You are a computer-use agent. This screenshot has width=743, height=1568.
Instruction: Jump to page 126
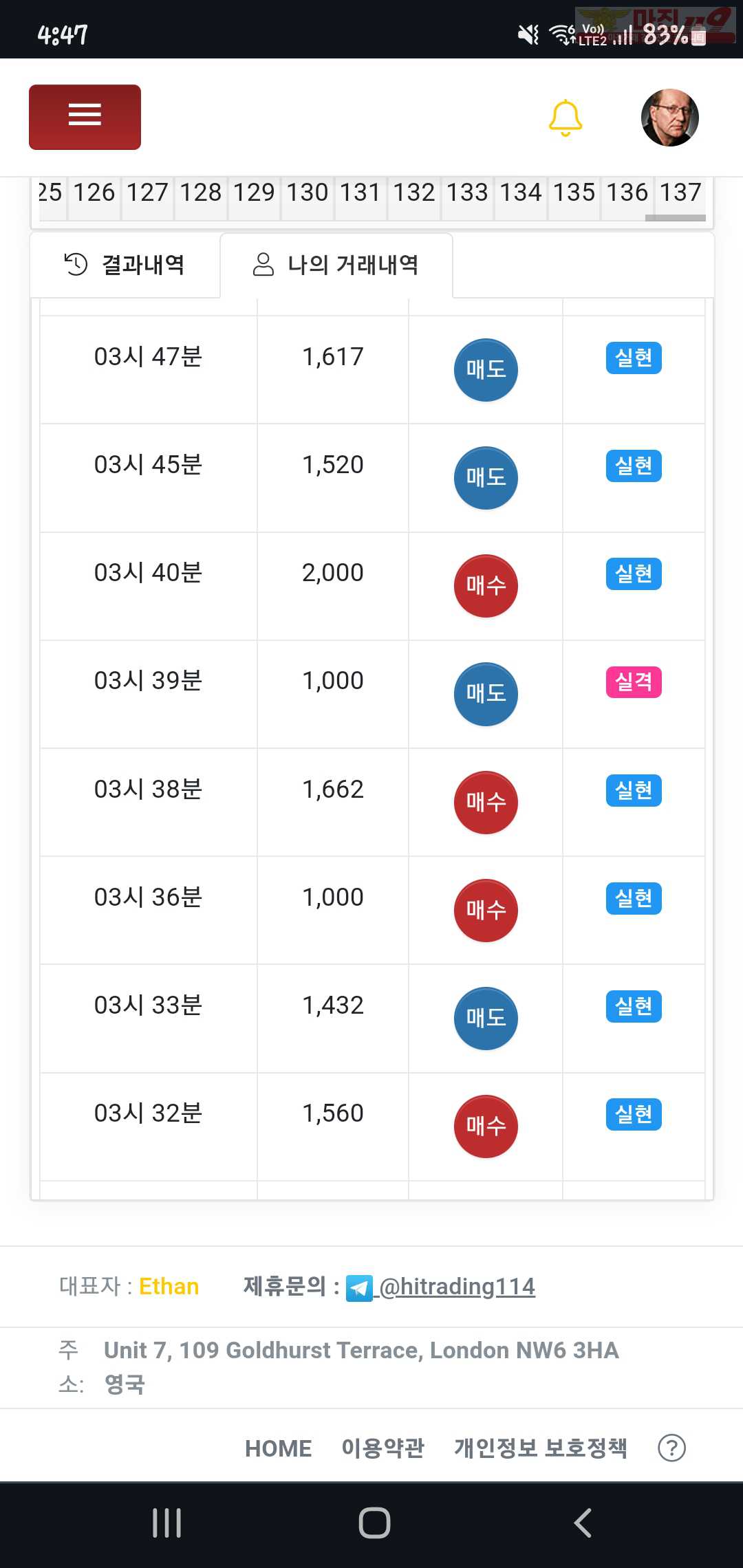[94, 193]
